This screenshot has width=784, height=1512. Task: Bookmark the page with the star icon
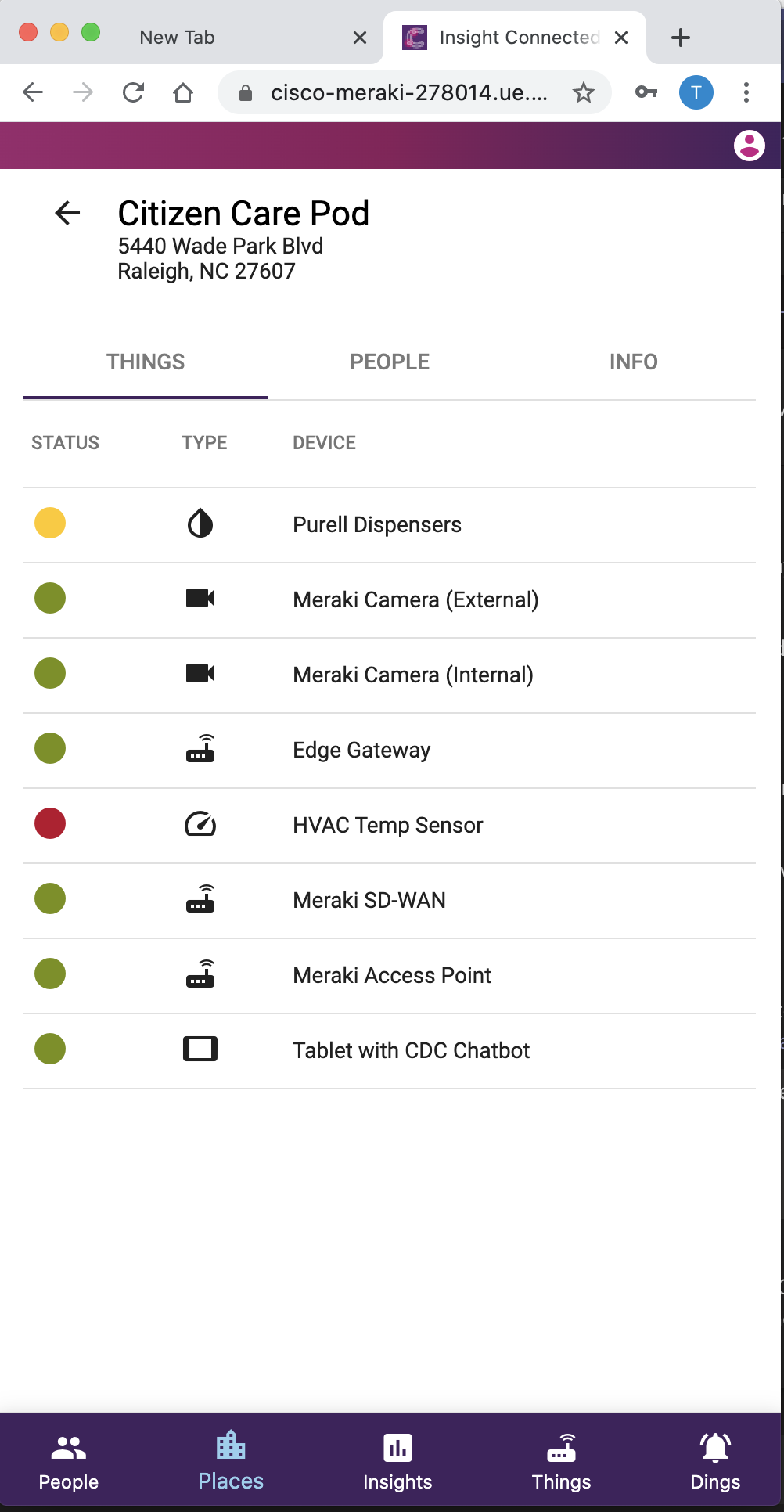(x=584, y=92)
